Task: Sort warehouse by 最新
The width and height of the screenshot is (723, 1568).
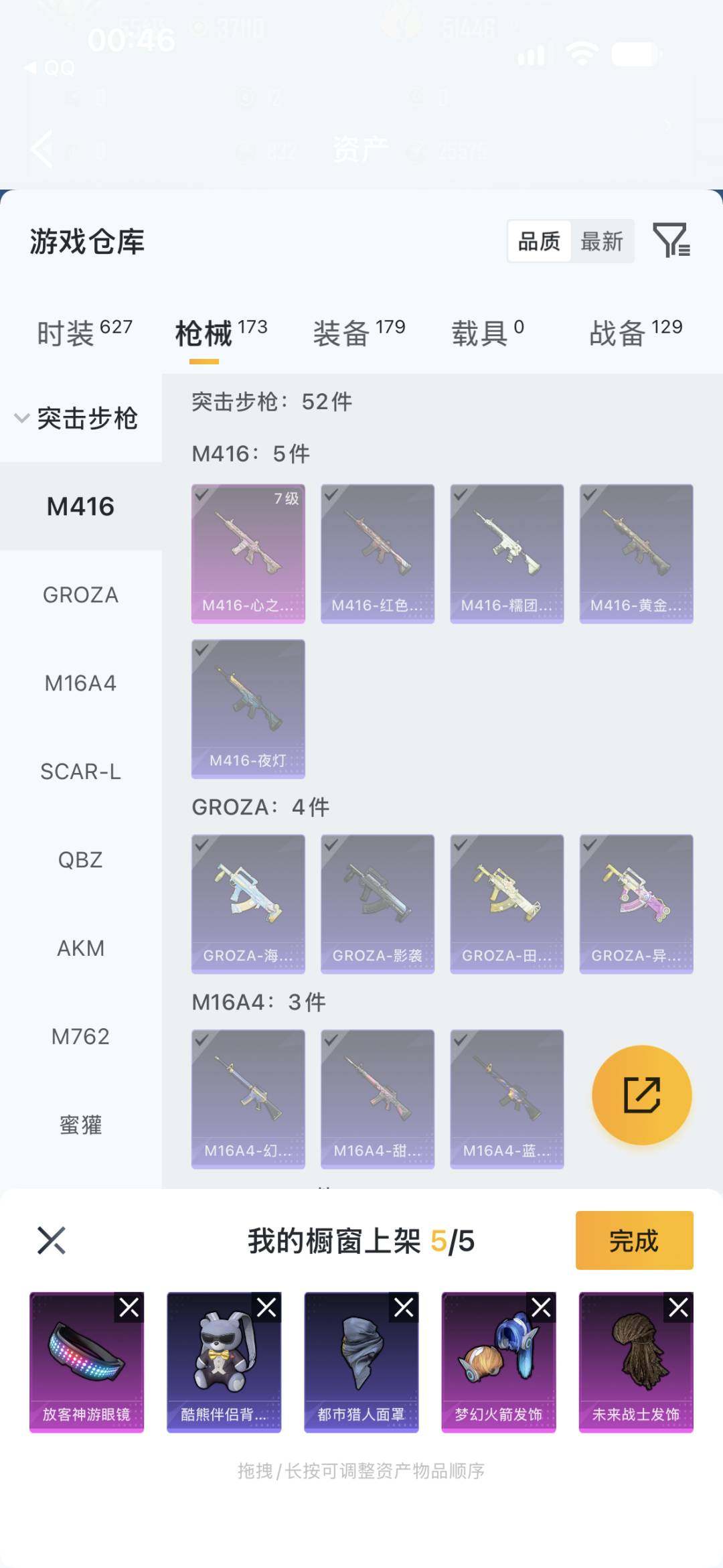Action: coord(602,241)
